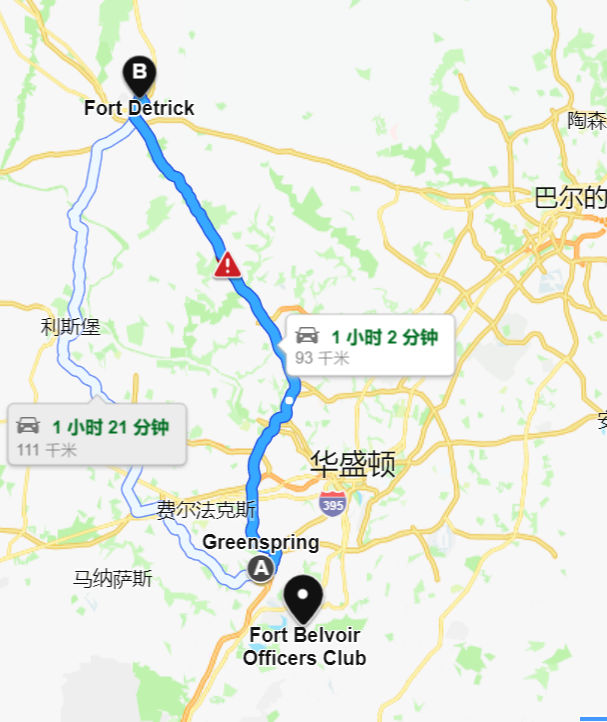607x722 pixels.
Task: Open the red traffic warning icon
Action: click(x=228, y=265)
